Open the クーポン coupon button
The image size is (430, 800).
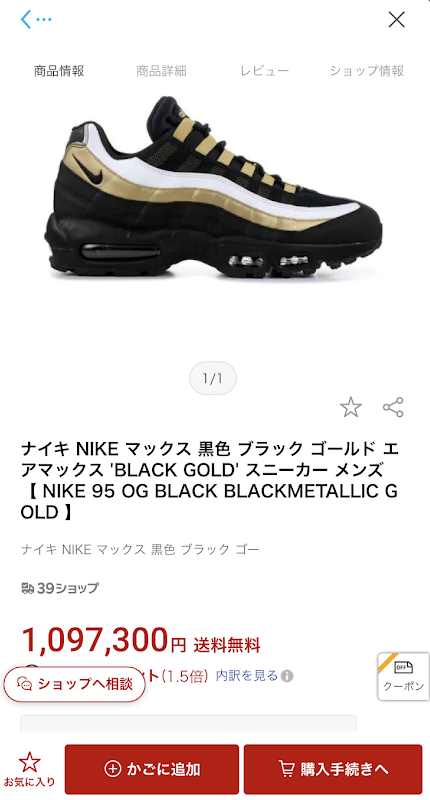[403, 677]
